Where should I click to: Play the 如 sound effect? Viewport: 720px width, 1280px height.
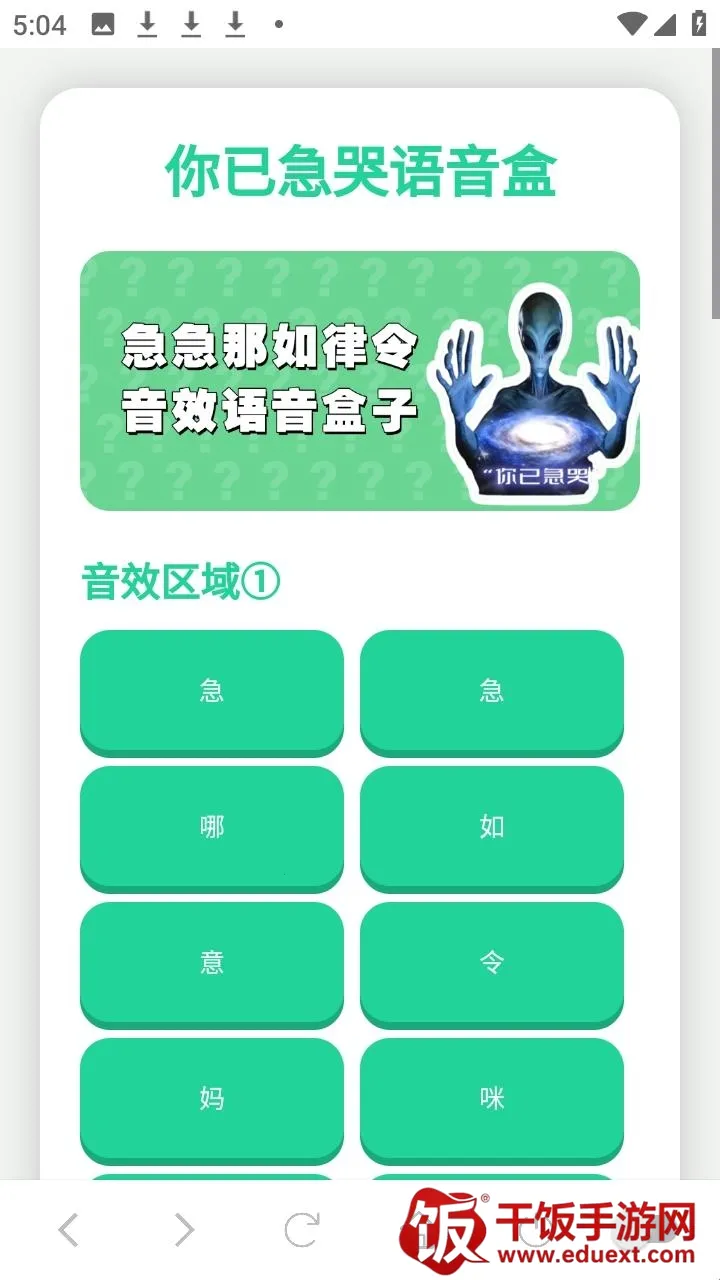point(491,826)
